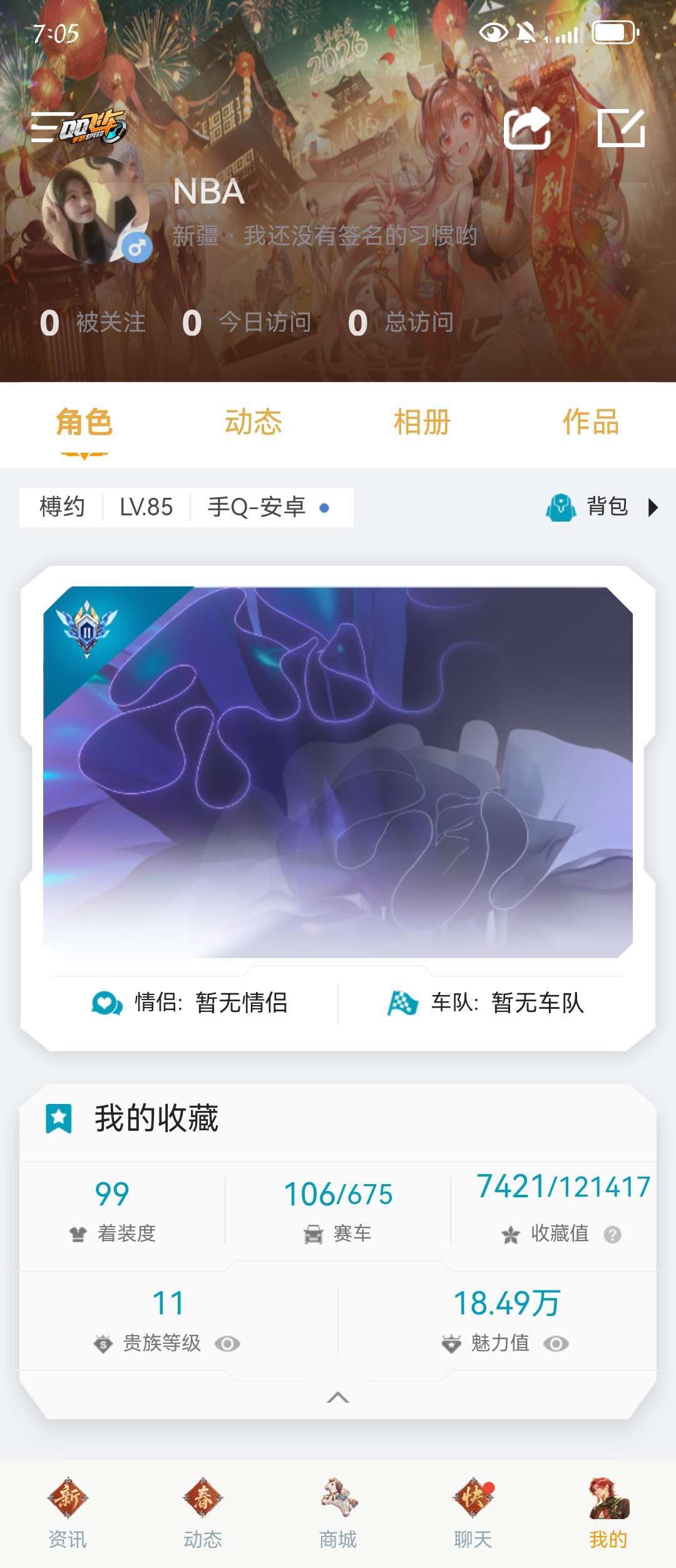Select the 角色 tab
The height and width of the screenshot is (1568, 676).
click(84, 422)
